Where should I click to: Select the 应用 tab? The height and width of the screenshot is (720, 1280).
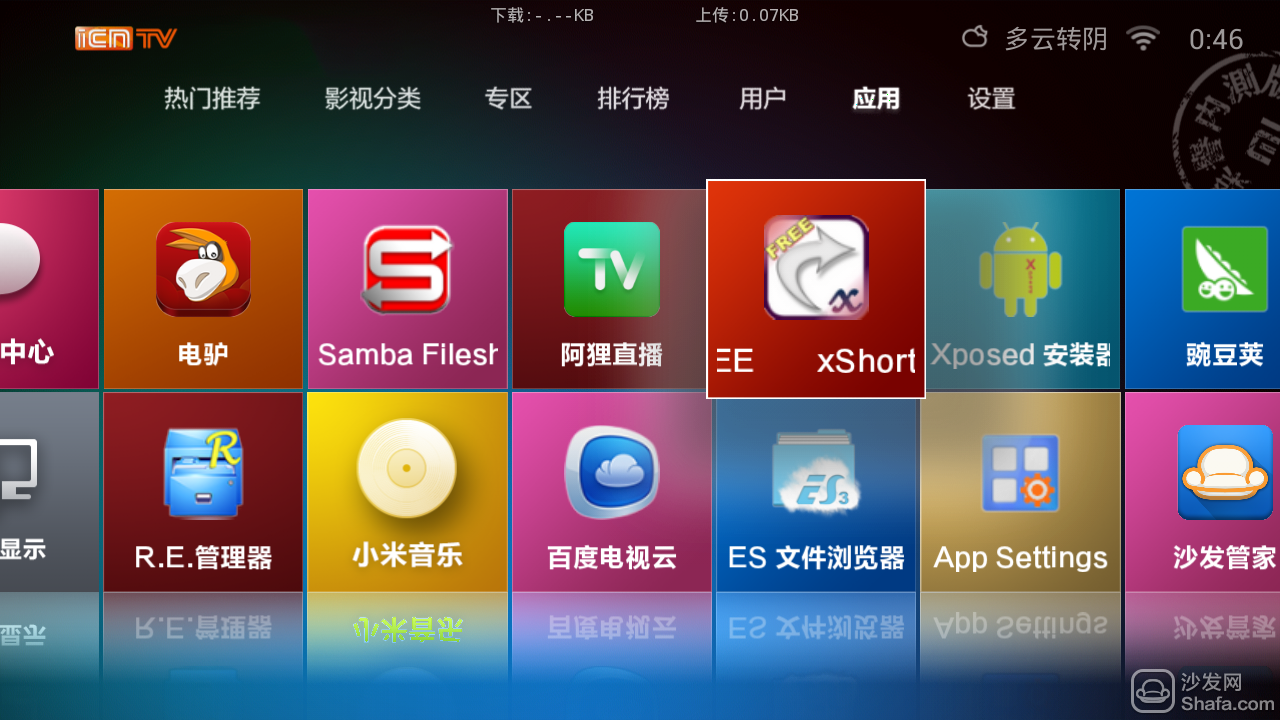coord(876,98)
